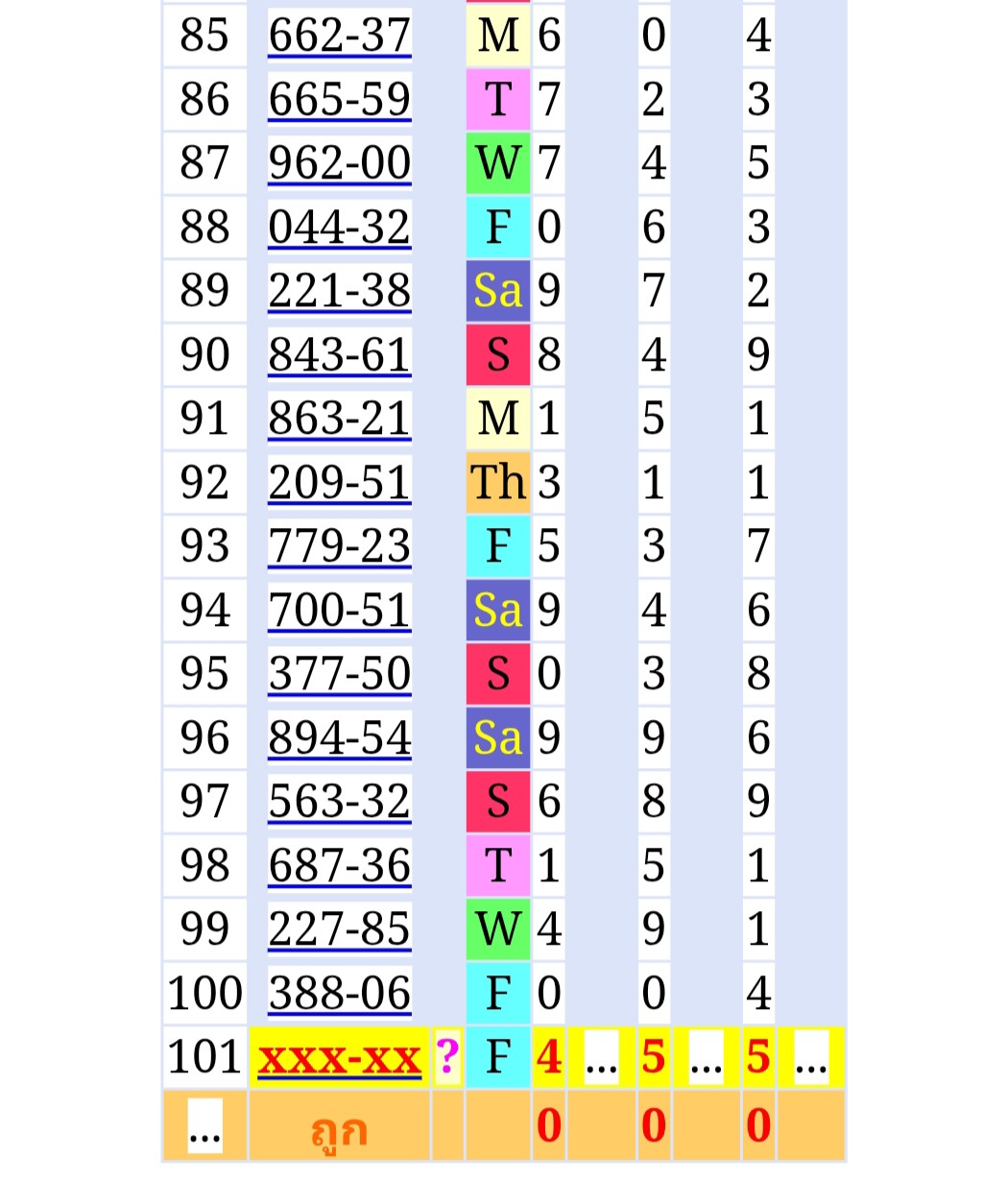This screenshot has width=1007, height=1204.
Task: Open the 779-23 link
Action: [339, 545]
